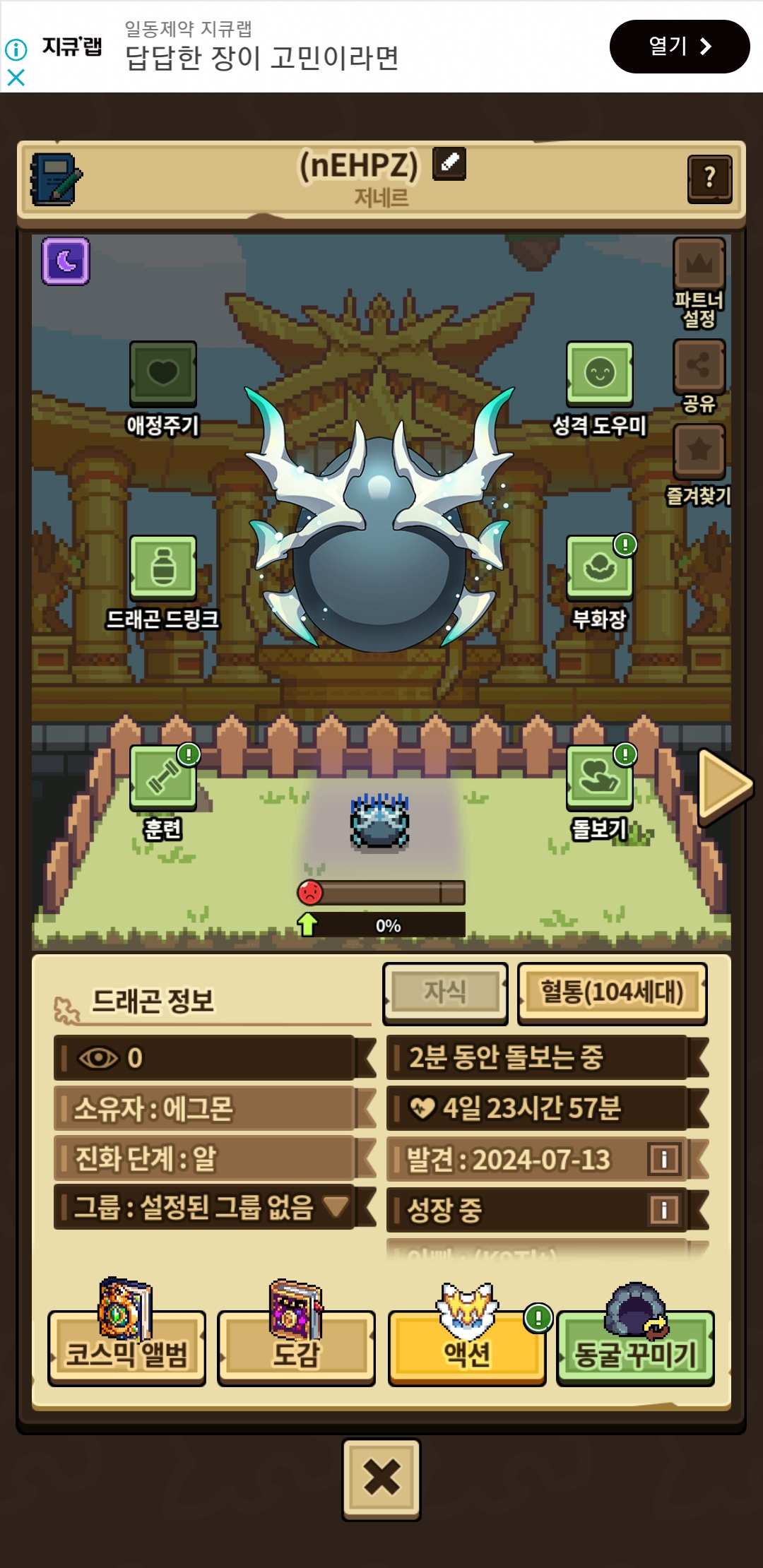This screenshot has width=763, height=1568.
Task: Go to next dragon with arrow
Action: pos(724,786)
